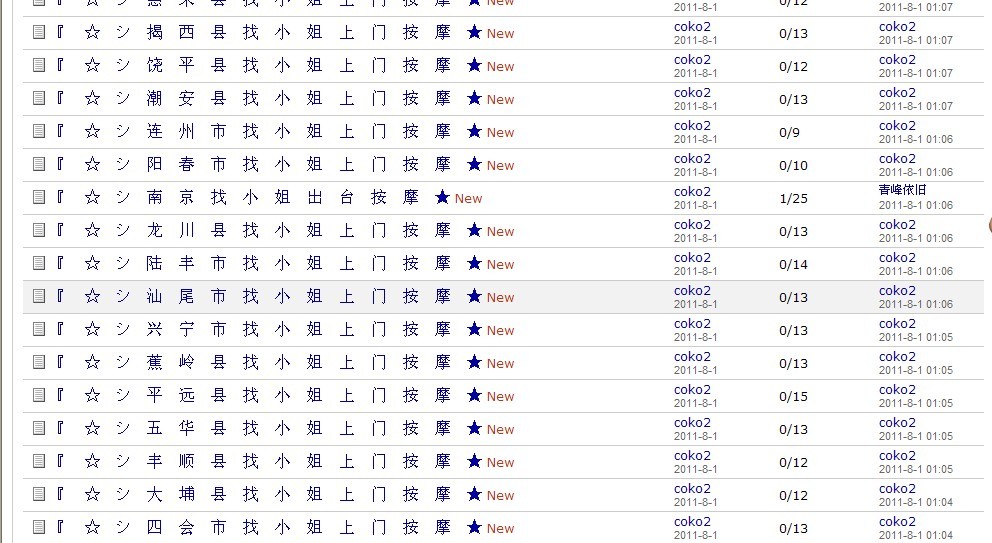992x543 pixels.
Task: Open author coko2 in the 平远县 row
Action: (x=692, y=390)
